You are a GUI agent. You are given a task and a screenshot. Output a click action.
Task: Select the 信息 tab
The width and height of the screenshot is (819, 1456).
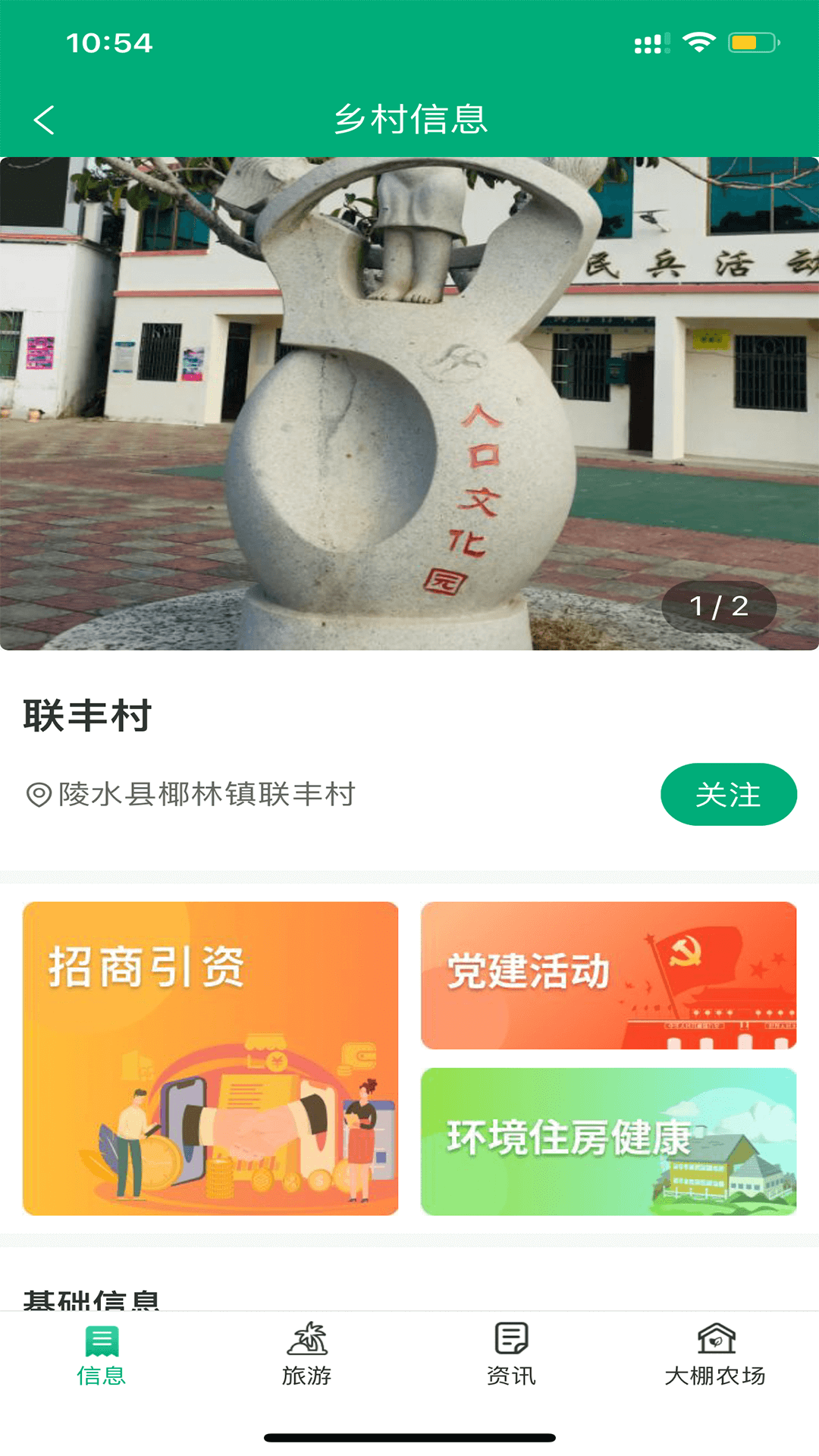click(102, 1355)
